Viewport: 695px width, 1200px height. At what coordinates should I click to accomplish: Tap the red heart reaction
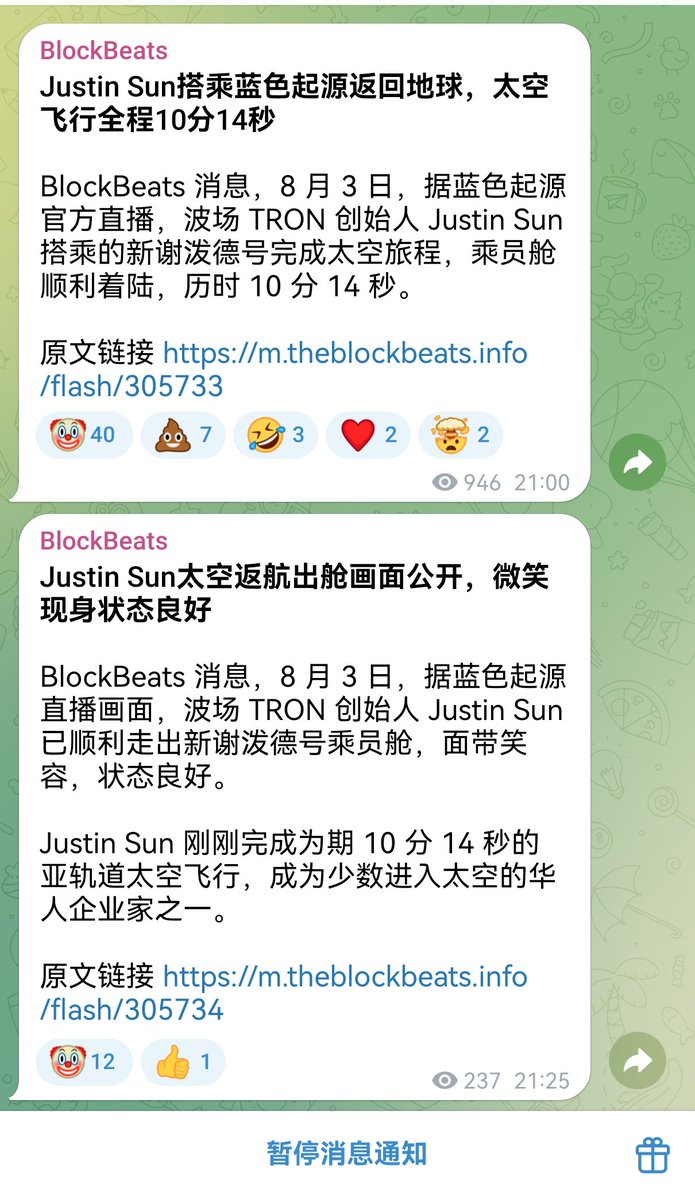click(368, 436)
